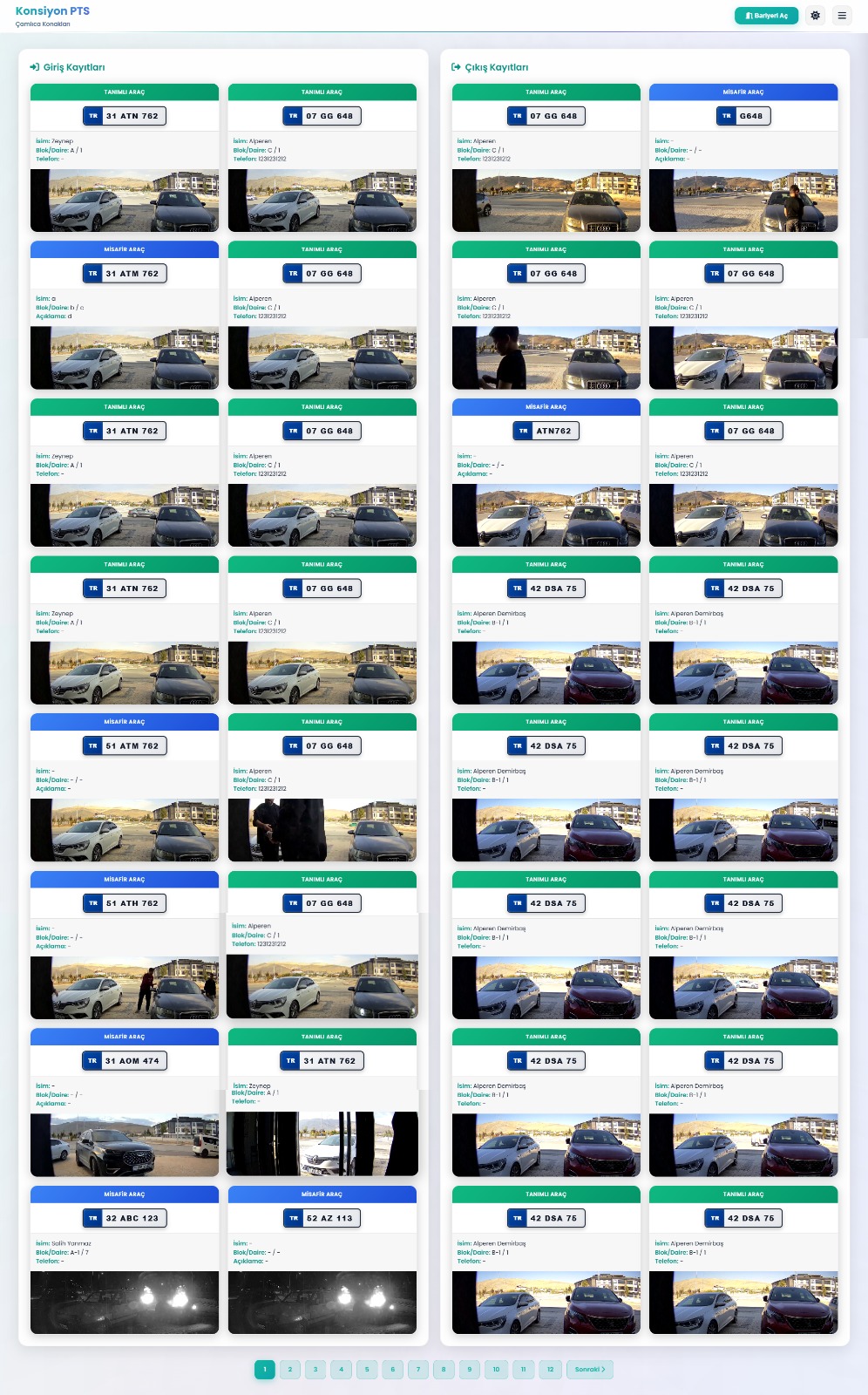Image resolution: width=868 pixels, height=1395 pixels.
Task: Open entry card with plate 32 ABC 123
Action: 125,1260
